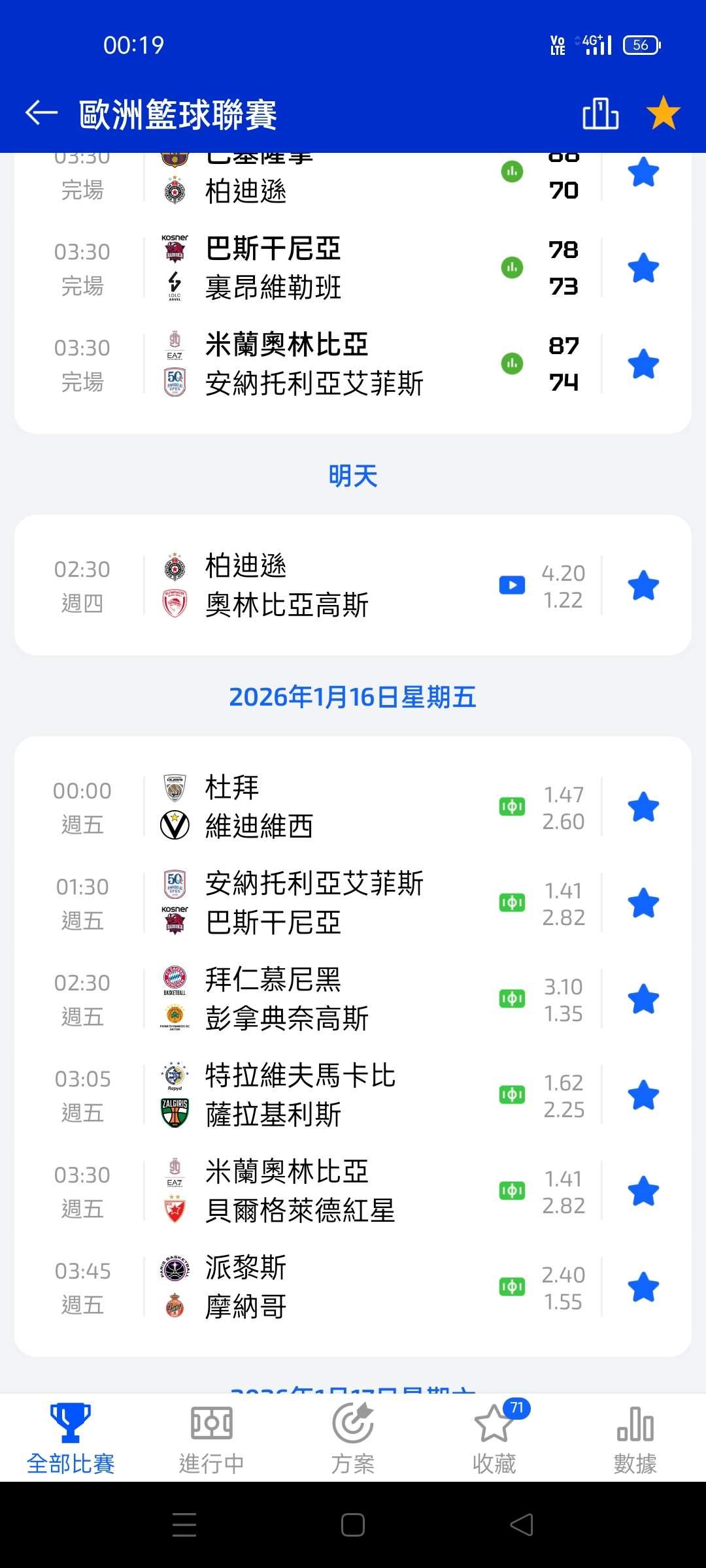Toggle the orange favorite star for the league

(664, 112)
